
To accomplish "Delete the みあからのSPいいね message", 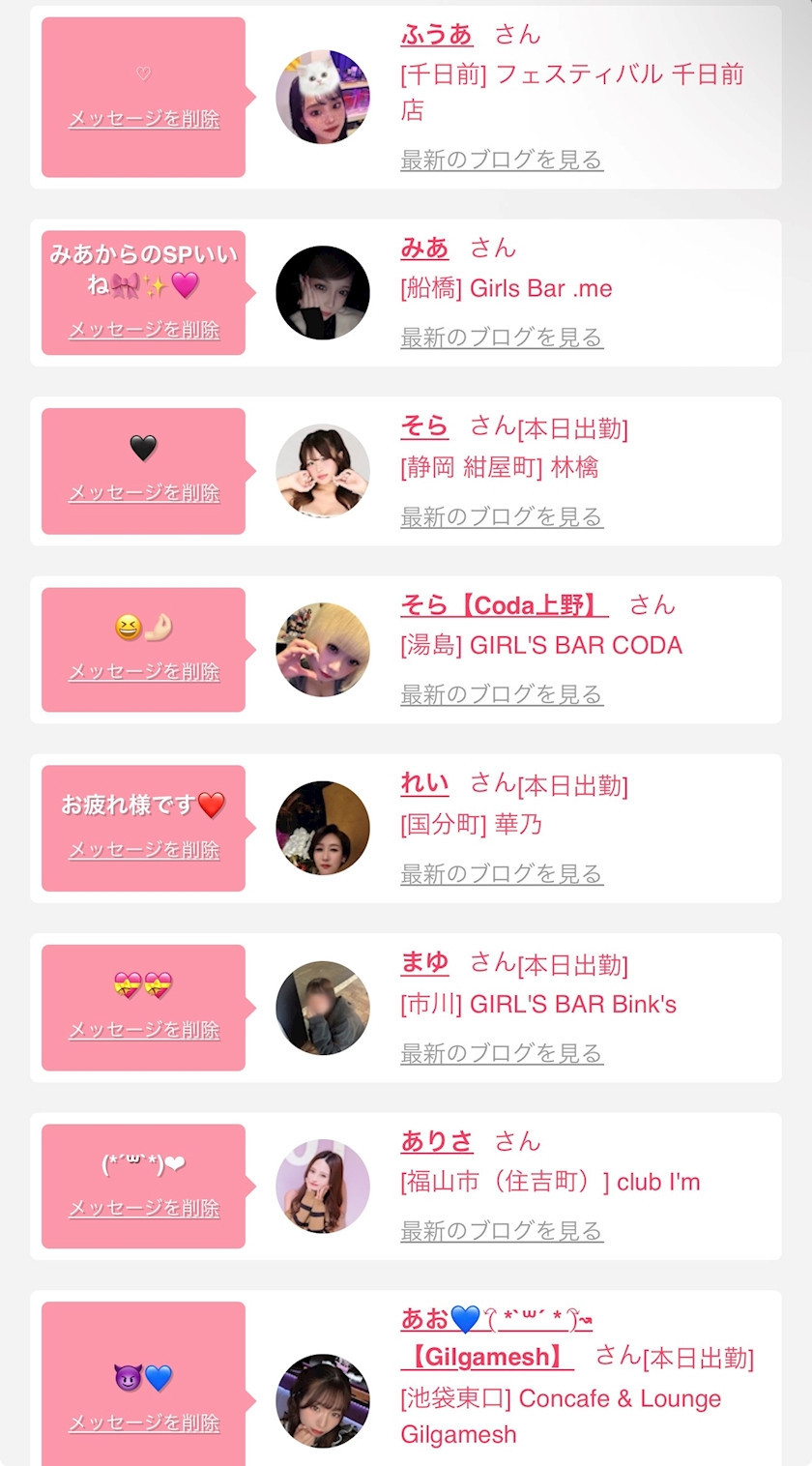I will click(144, 331).
